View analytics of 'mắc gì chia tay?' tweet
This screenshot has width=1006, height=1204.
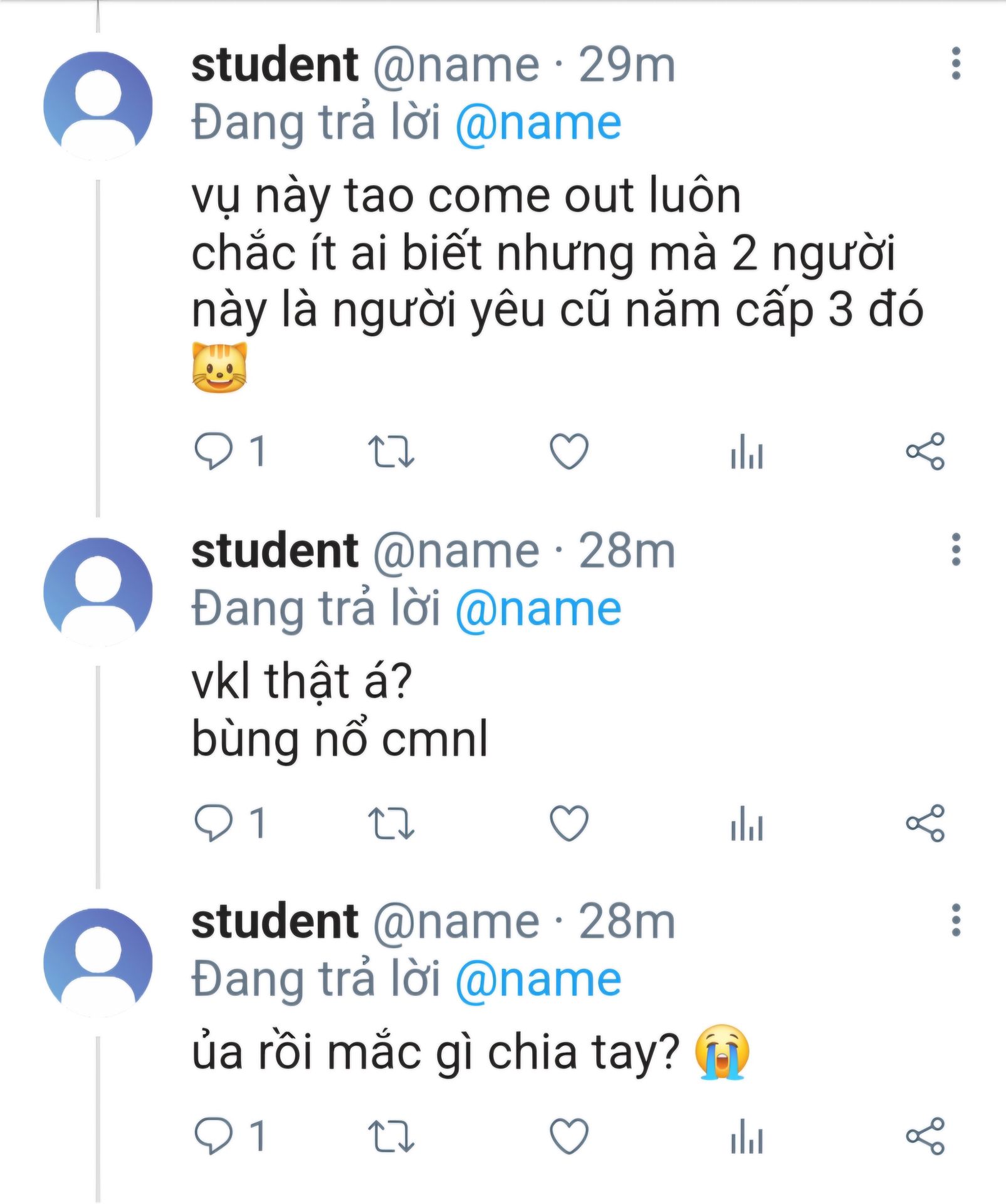(746, 1136)
